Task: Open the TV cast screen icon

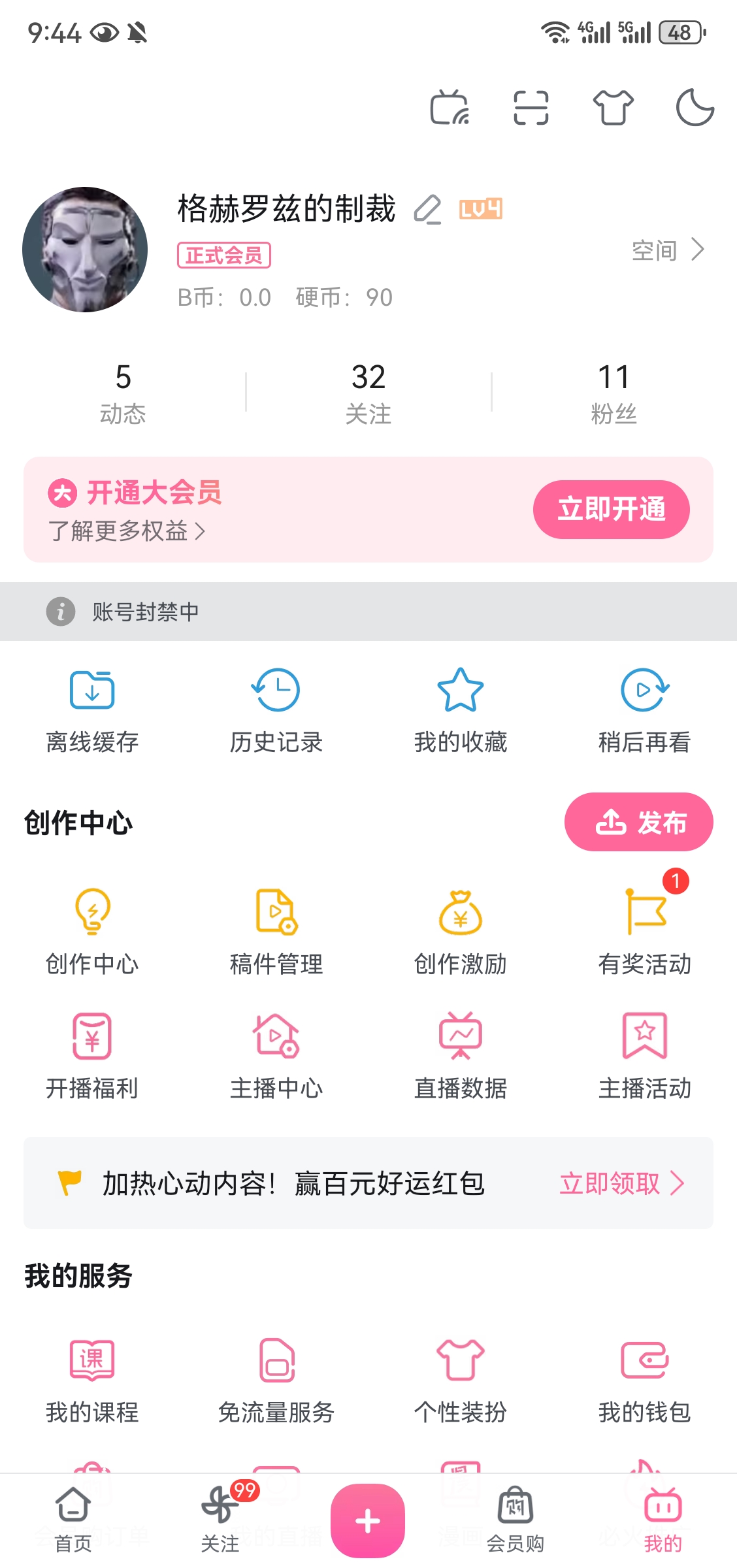Action: (448, 108)
